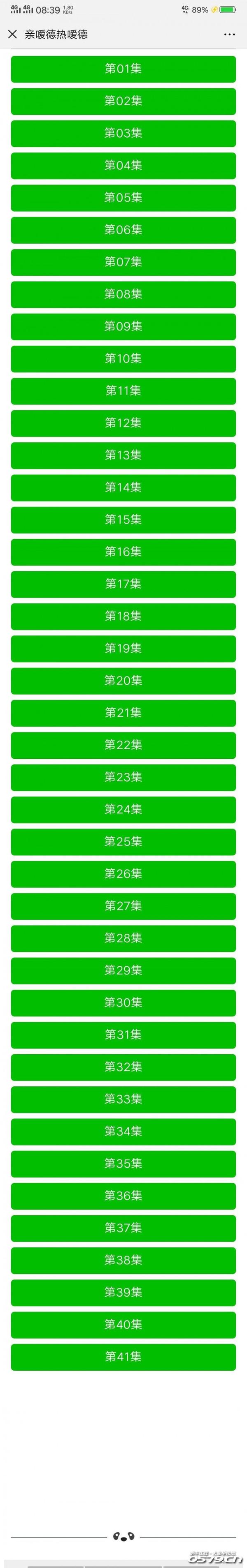
Task: Play episode 第01集
Action: pyautogui.click(x=123, y=69)
